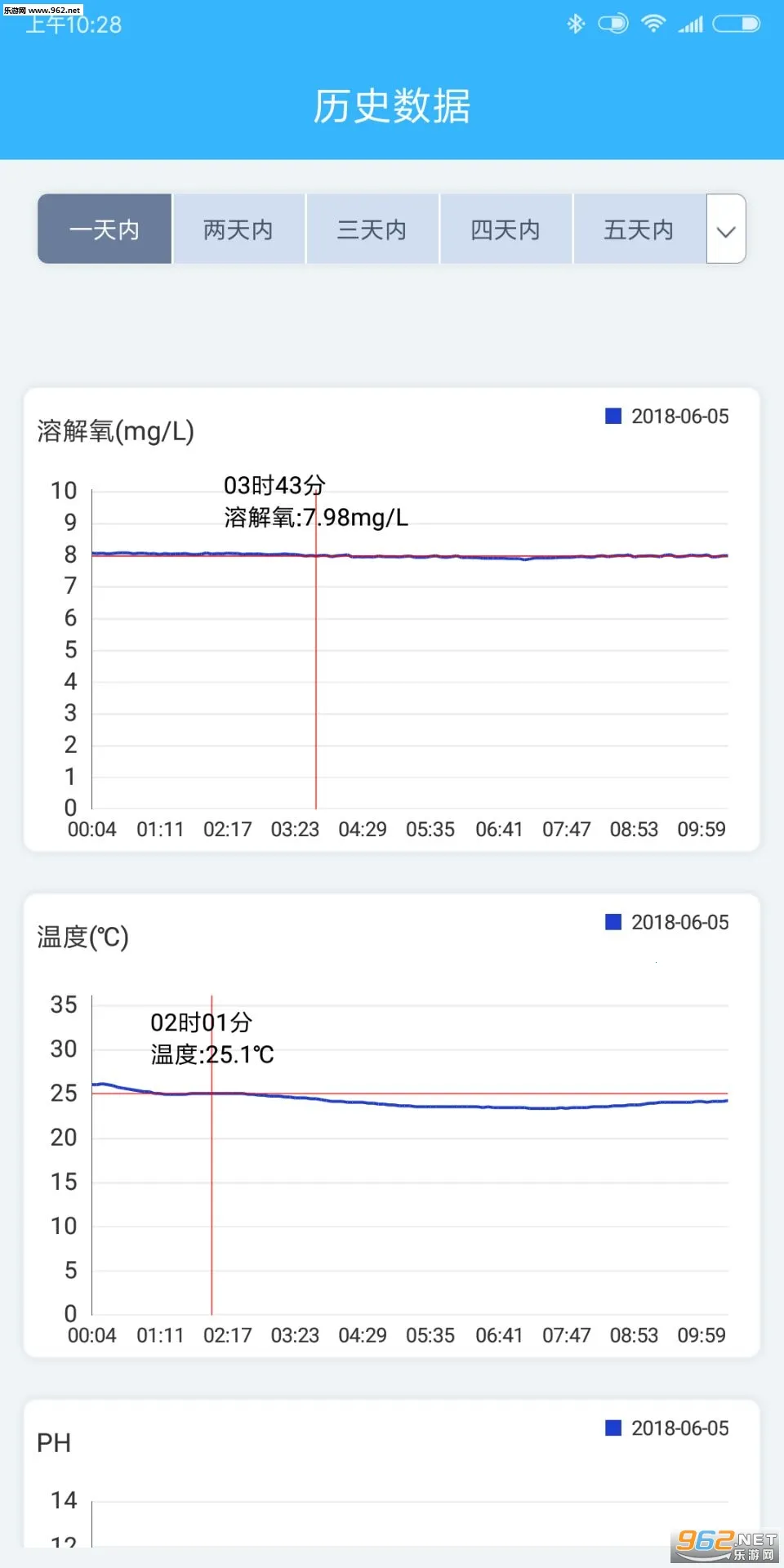Select the 三天内 tab
The image size is (784, 1568).
tap(372, 229)
